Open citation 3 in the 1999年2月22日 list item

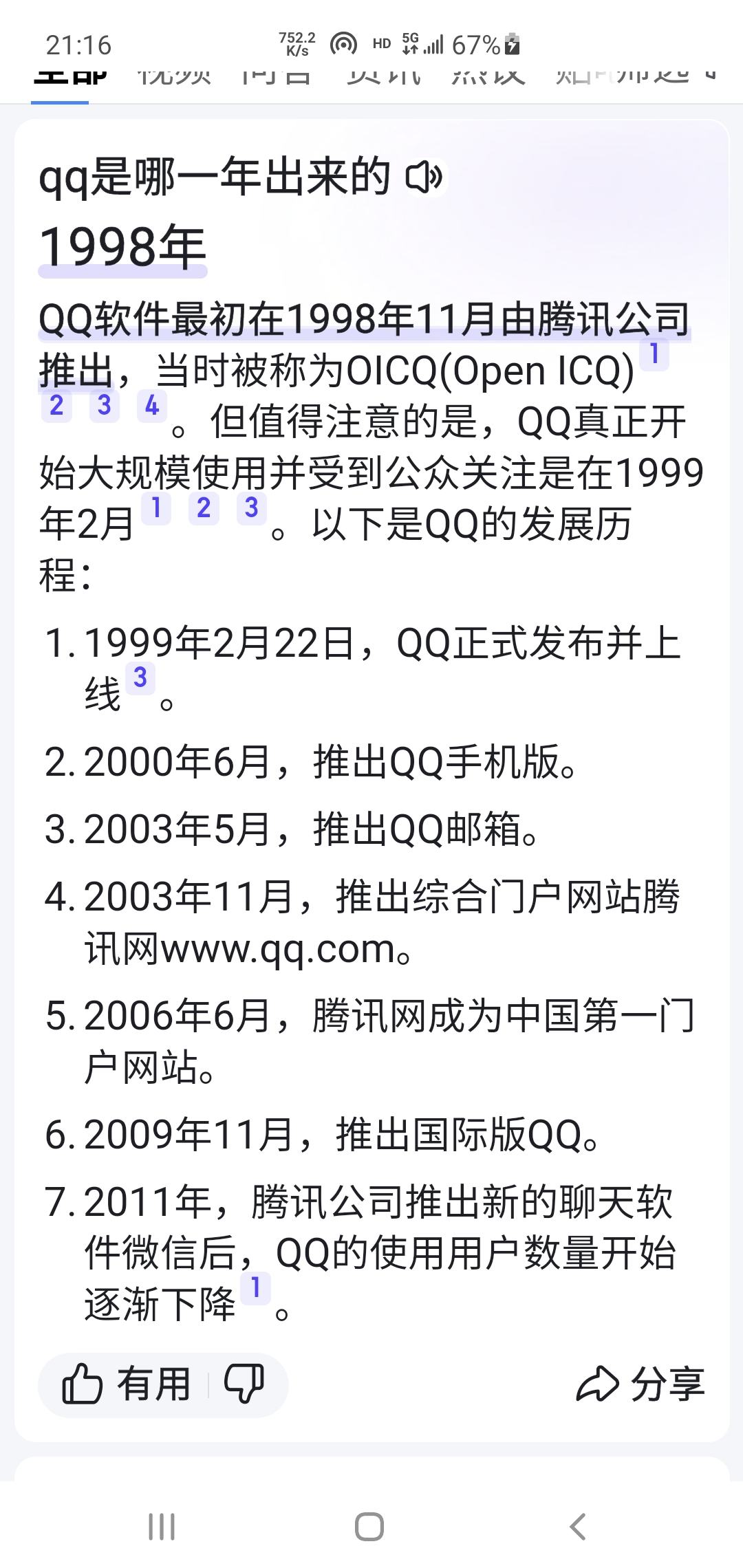pyautogui.click(x=140, y=678)
